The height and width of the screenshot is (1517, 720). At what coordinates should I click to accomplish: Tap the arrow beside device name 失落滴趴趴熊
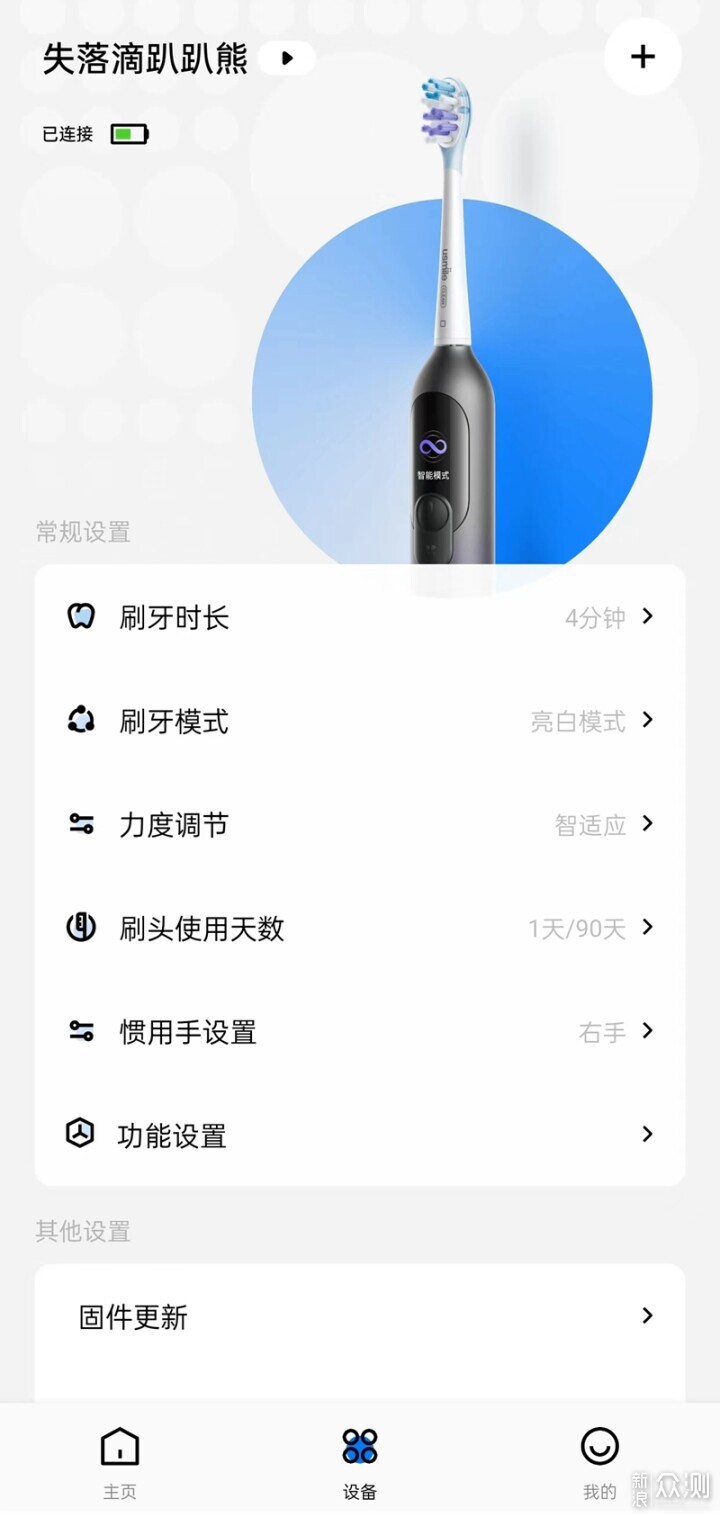point(287,59)
